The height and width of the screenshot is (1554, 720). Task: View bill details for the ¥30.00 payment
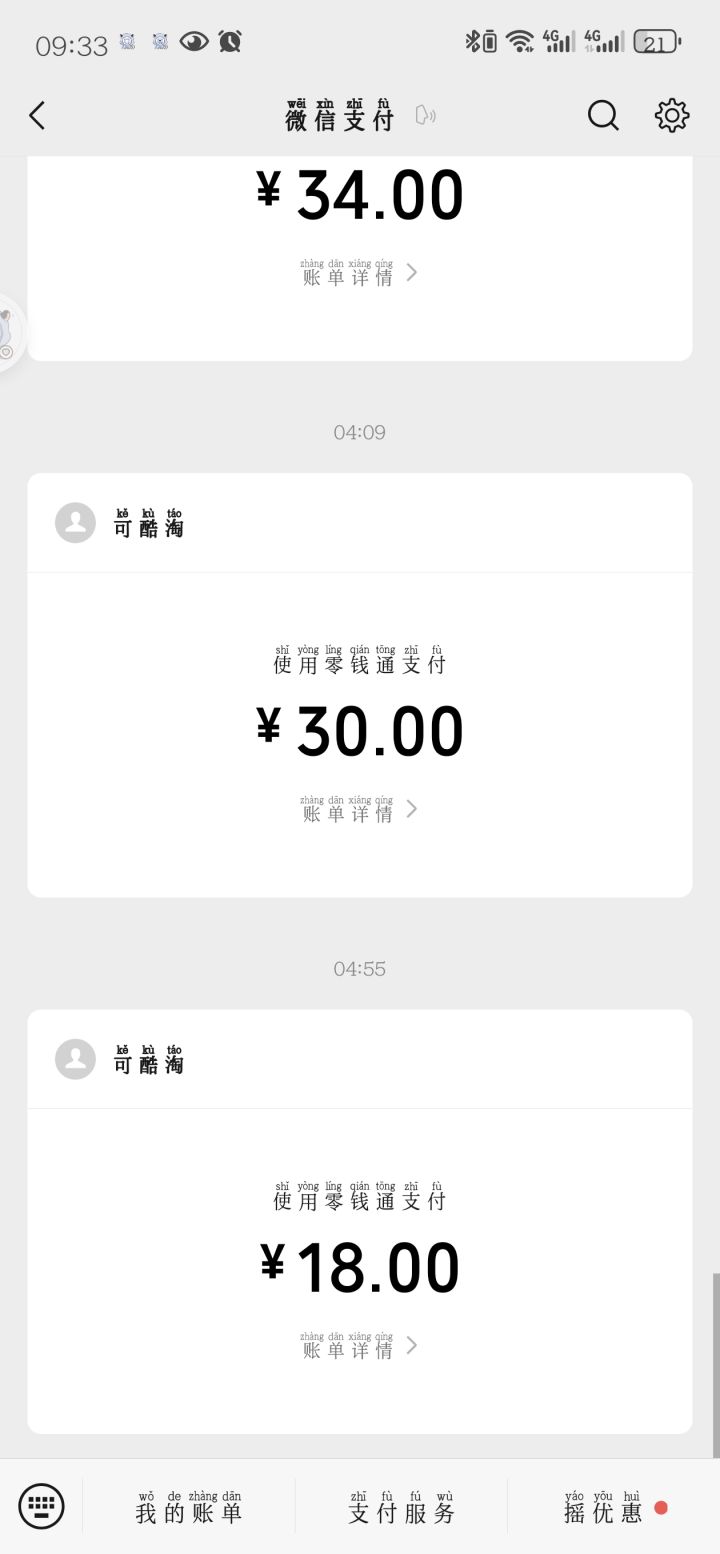(360, 810)
